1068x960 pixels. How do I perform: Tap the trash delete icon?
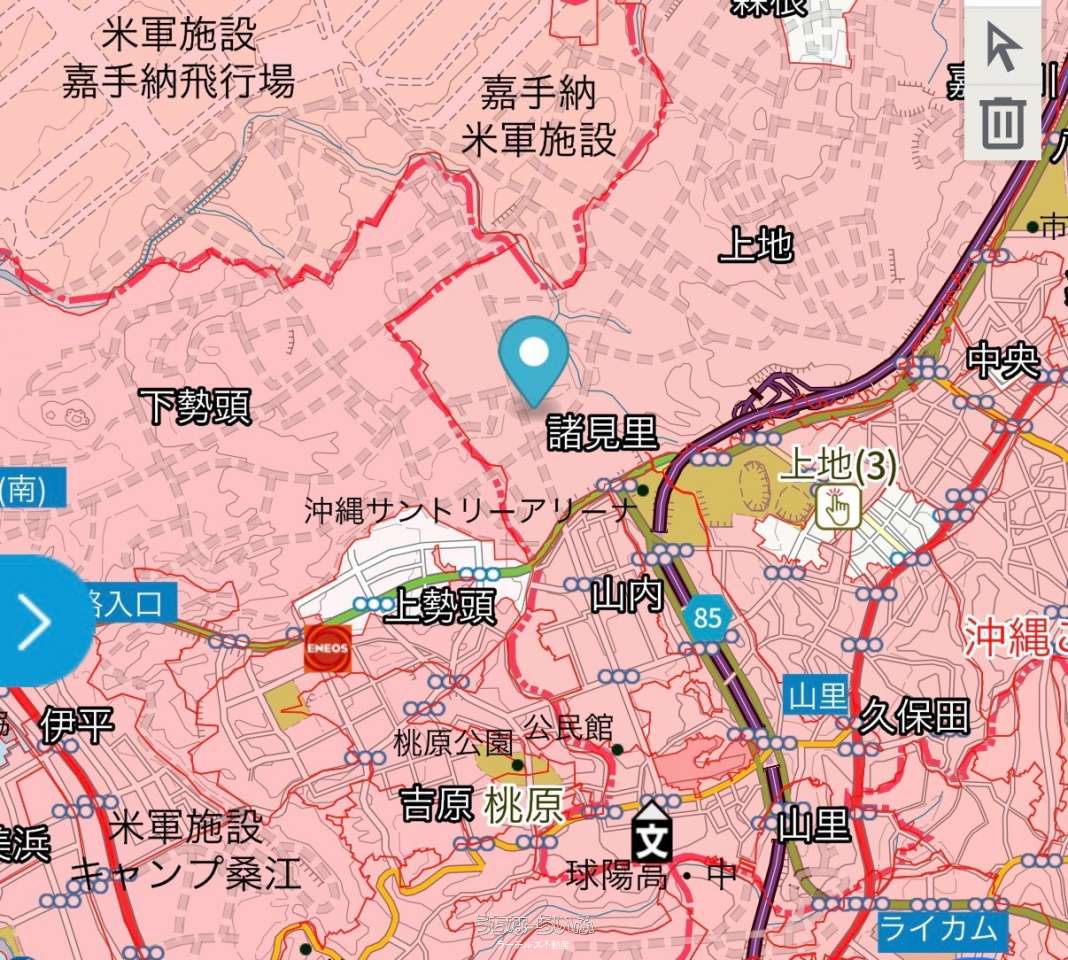[x=1002, y=122]
